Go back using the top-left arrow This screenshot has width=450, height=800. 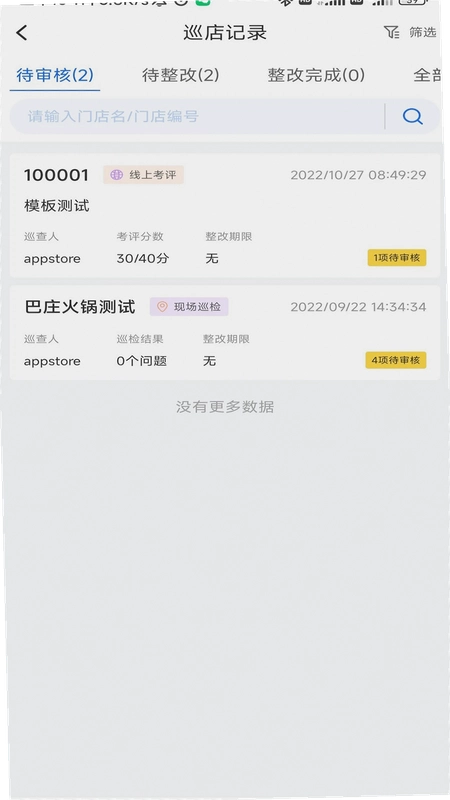point(21,33)
